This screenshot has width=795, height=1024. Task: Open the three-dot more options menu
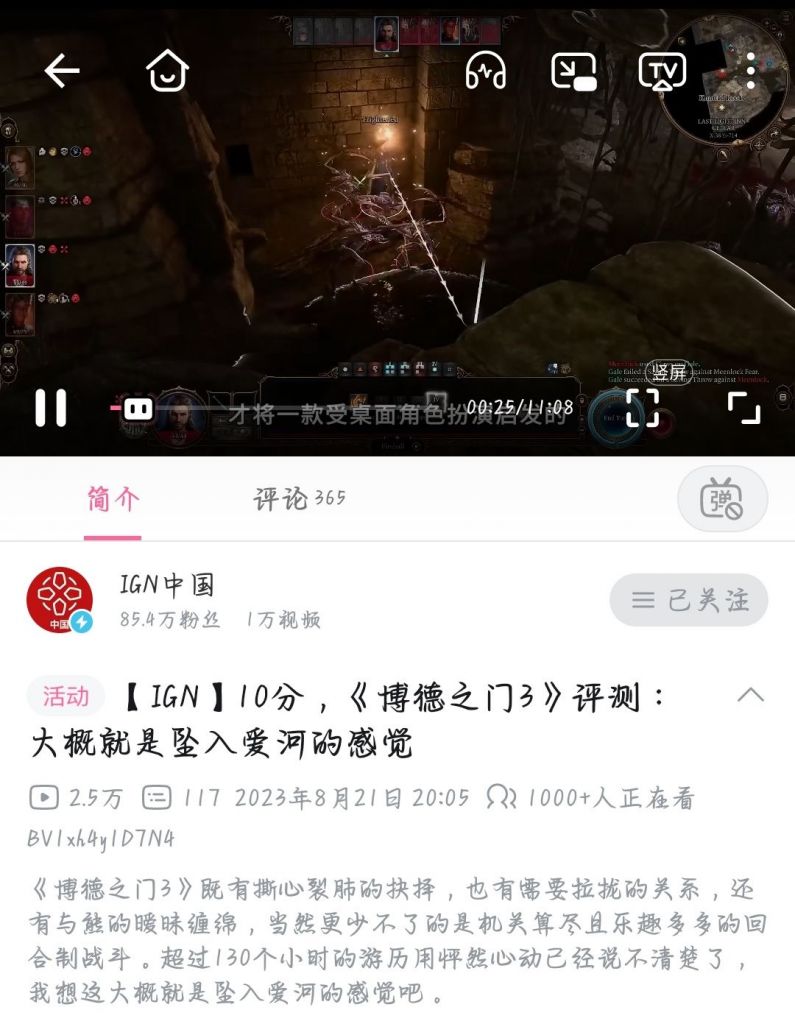[x=753, y=70]
